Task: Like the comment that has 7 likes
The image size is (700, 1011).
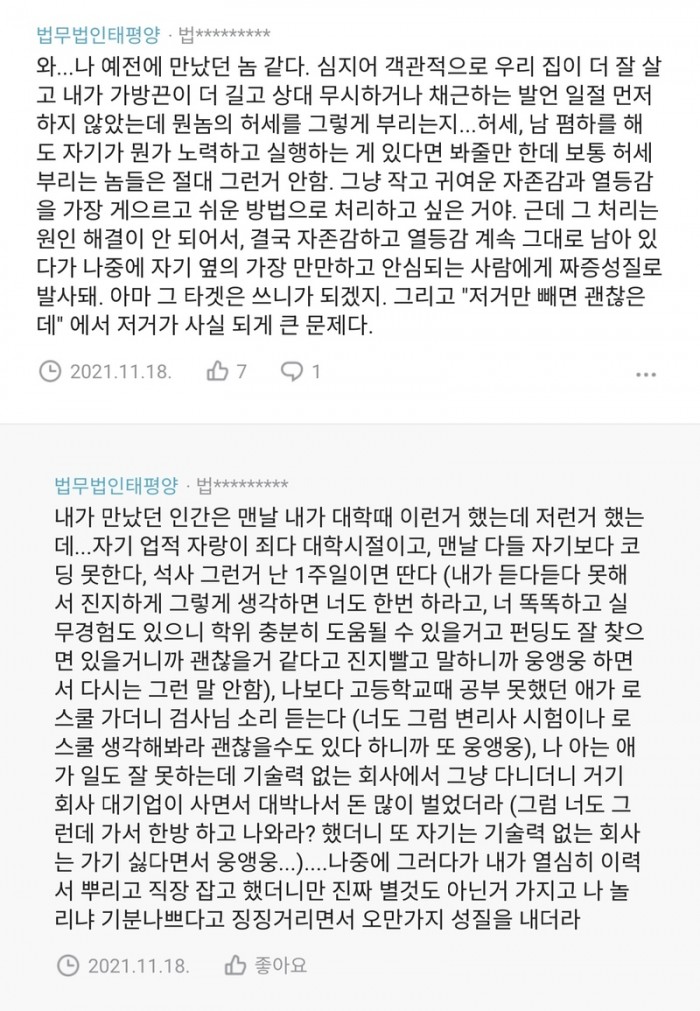Action: pyautogui.click(x=217, y=372)
